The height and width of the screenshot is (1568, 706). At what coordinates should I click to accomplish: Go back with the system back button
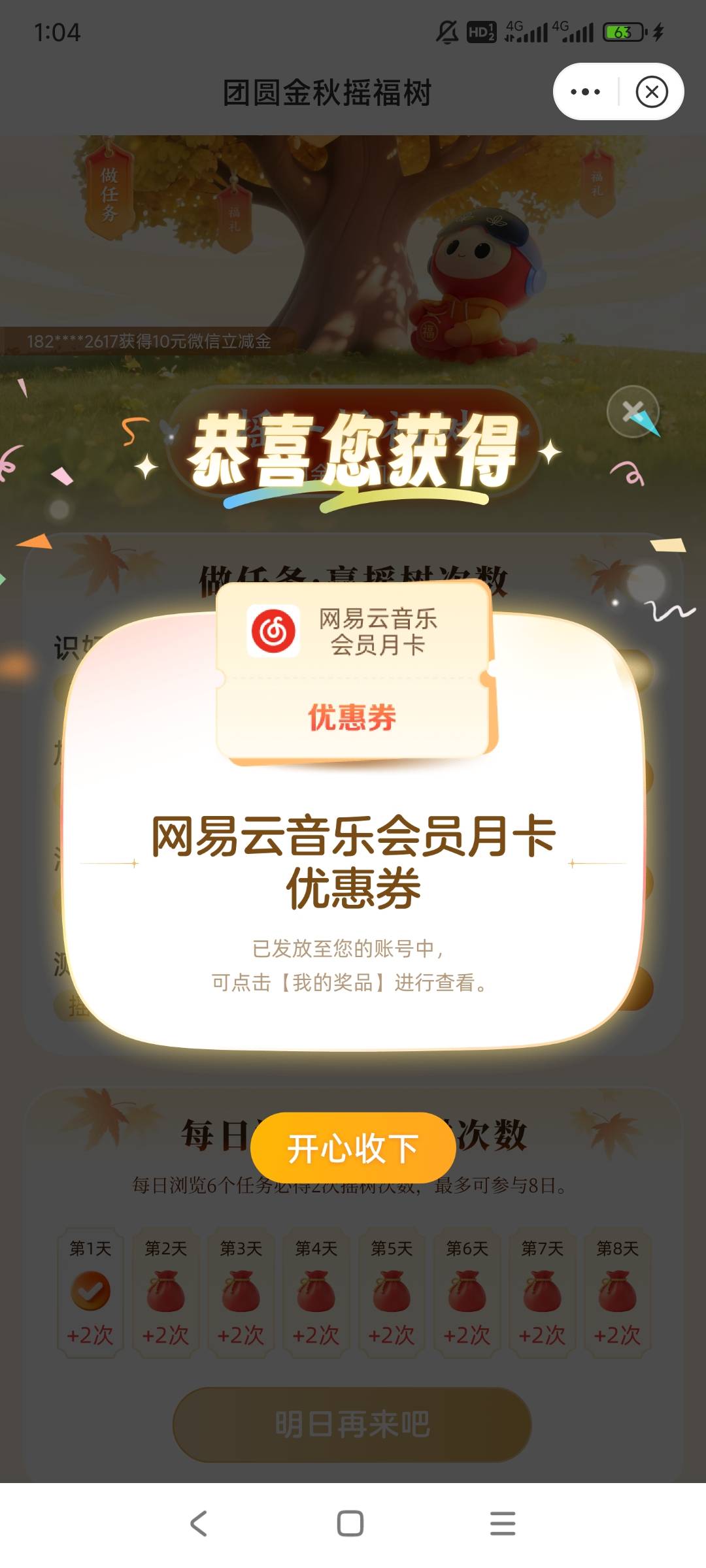[x=199, y=1523]
